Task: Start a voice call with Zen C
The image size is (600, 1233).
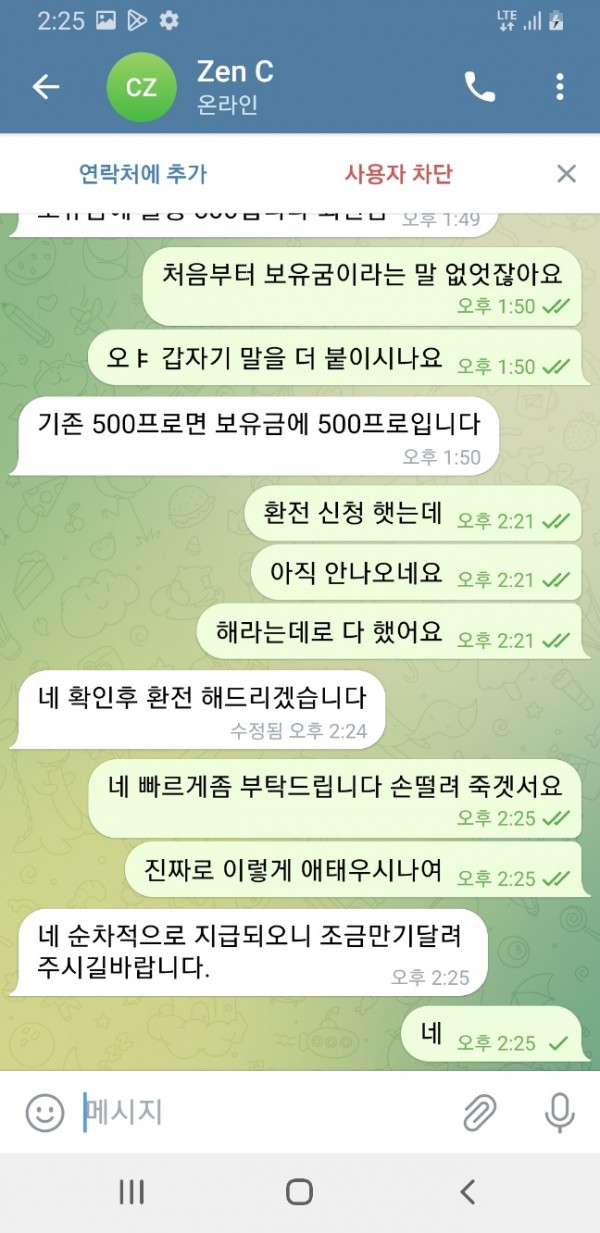Action: [480, 87]
